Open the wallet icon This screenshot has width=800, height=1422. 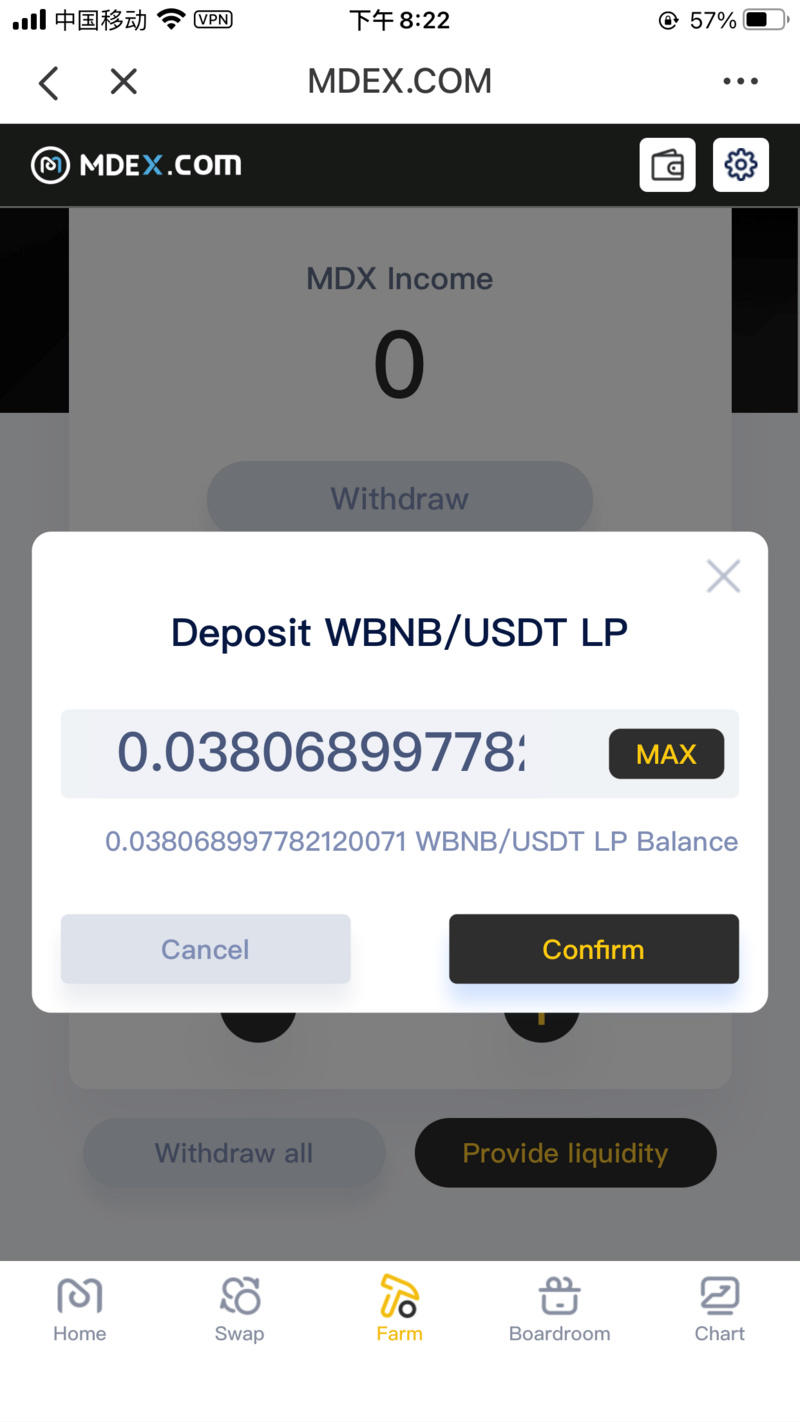click(667, 165)
